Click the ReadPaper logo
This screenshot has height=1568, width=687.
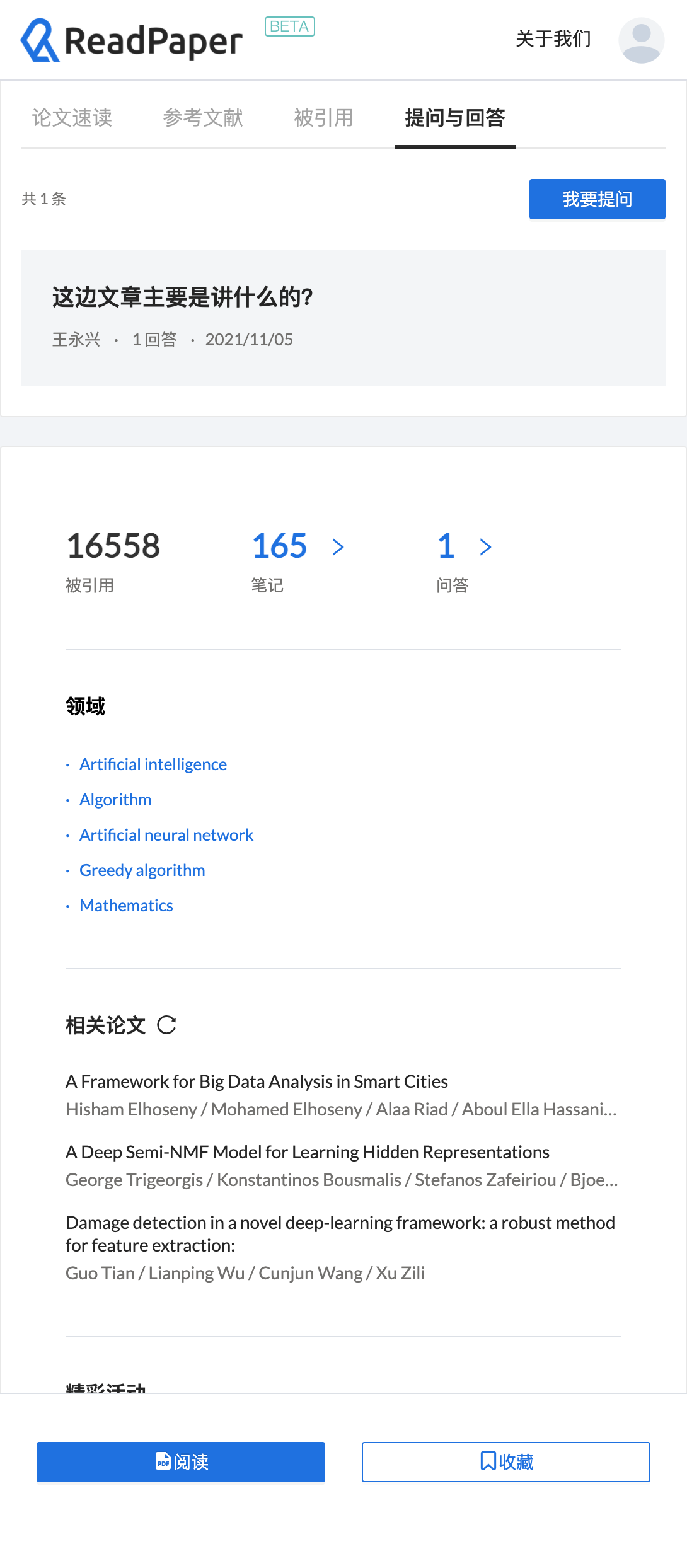[x=132, y=39]
